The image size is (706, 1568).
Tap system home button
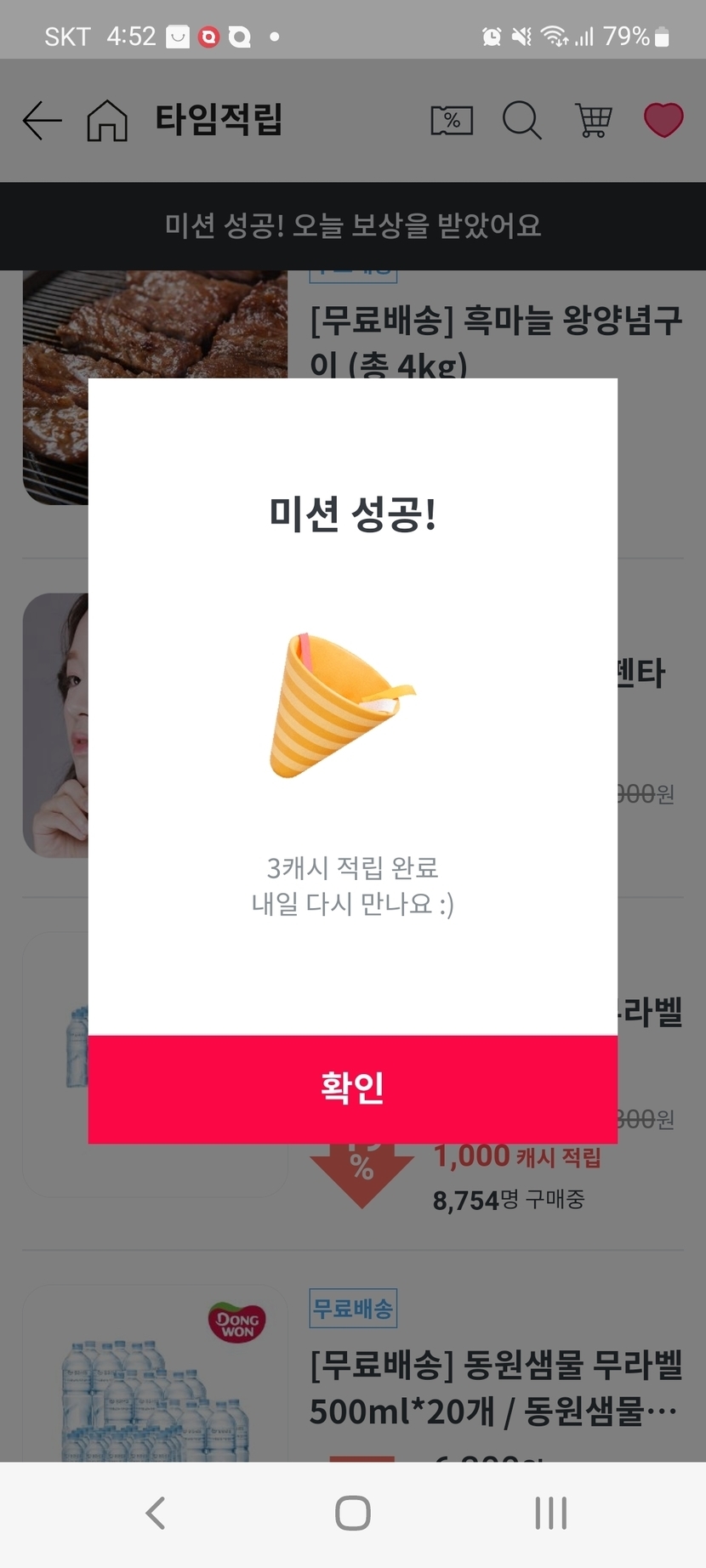click(352, 1514)
